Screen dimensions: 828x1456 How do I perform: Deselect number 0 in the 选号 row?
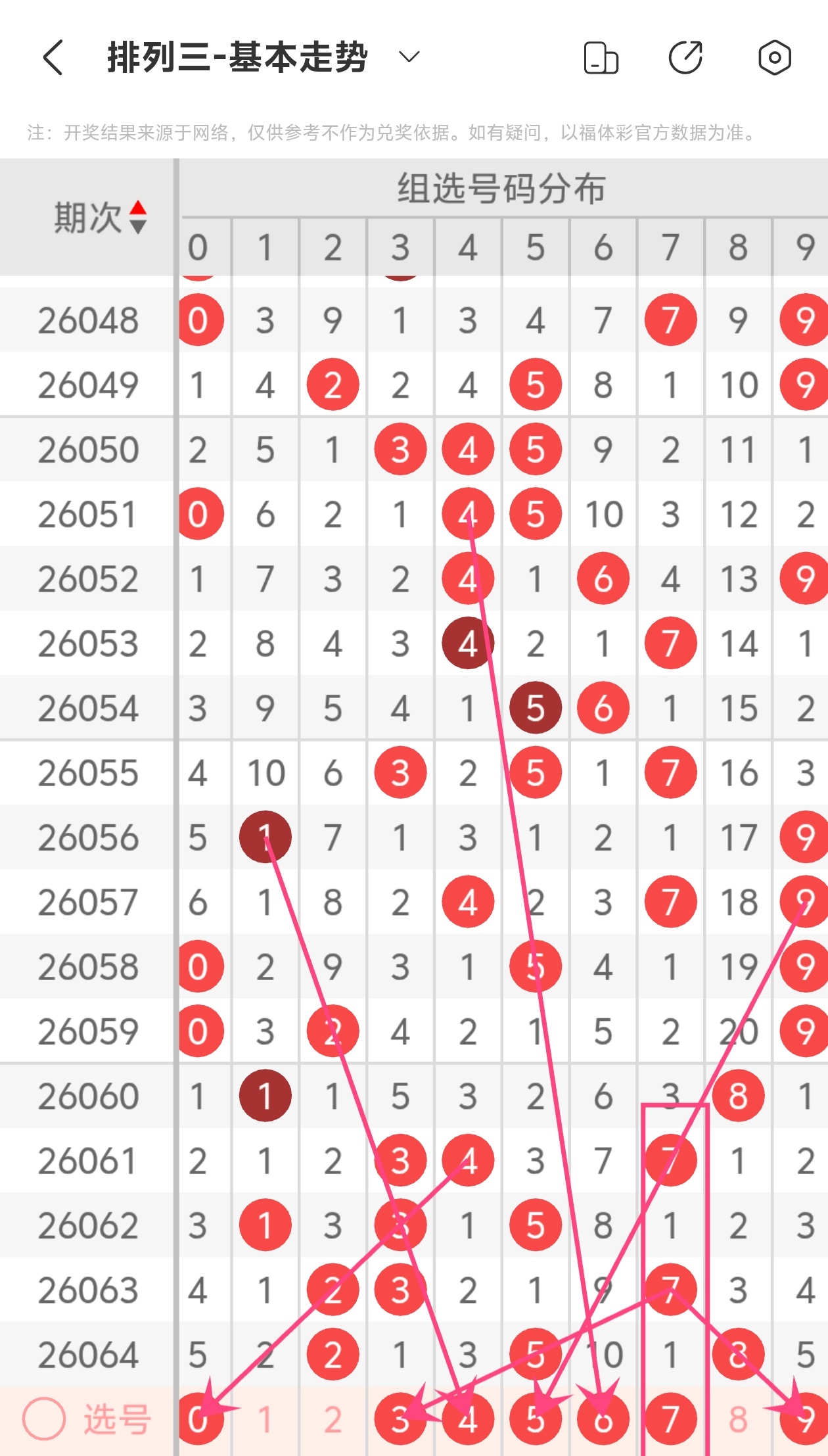pos(198,1419)
